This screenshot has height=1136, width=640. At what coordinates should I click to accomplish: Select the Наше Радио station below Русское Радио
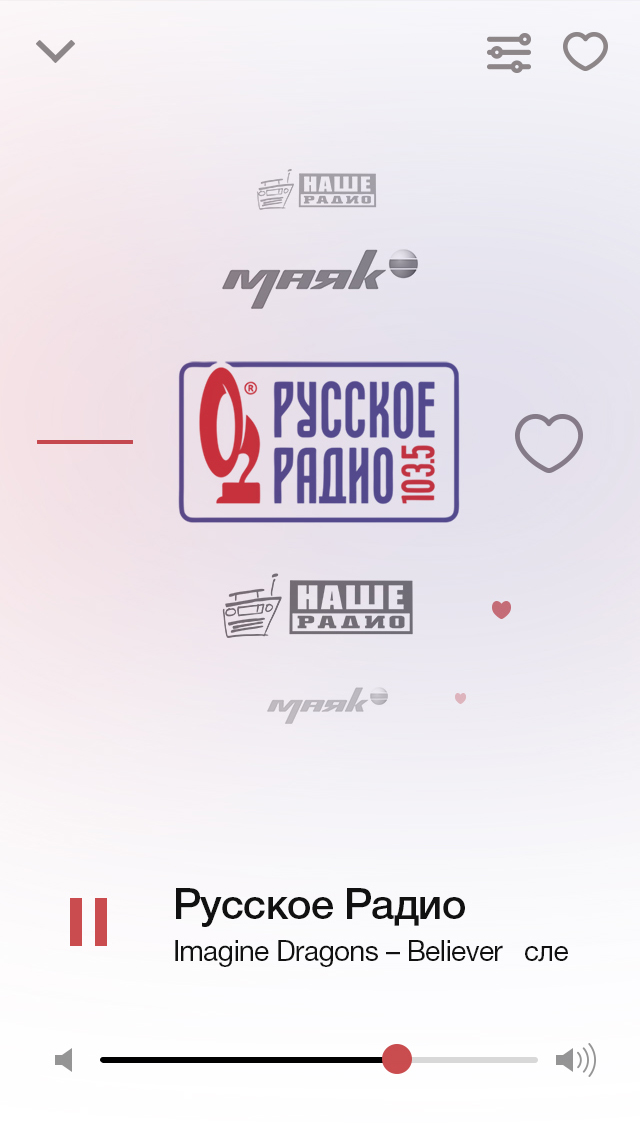click(317, 607)
